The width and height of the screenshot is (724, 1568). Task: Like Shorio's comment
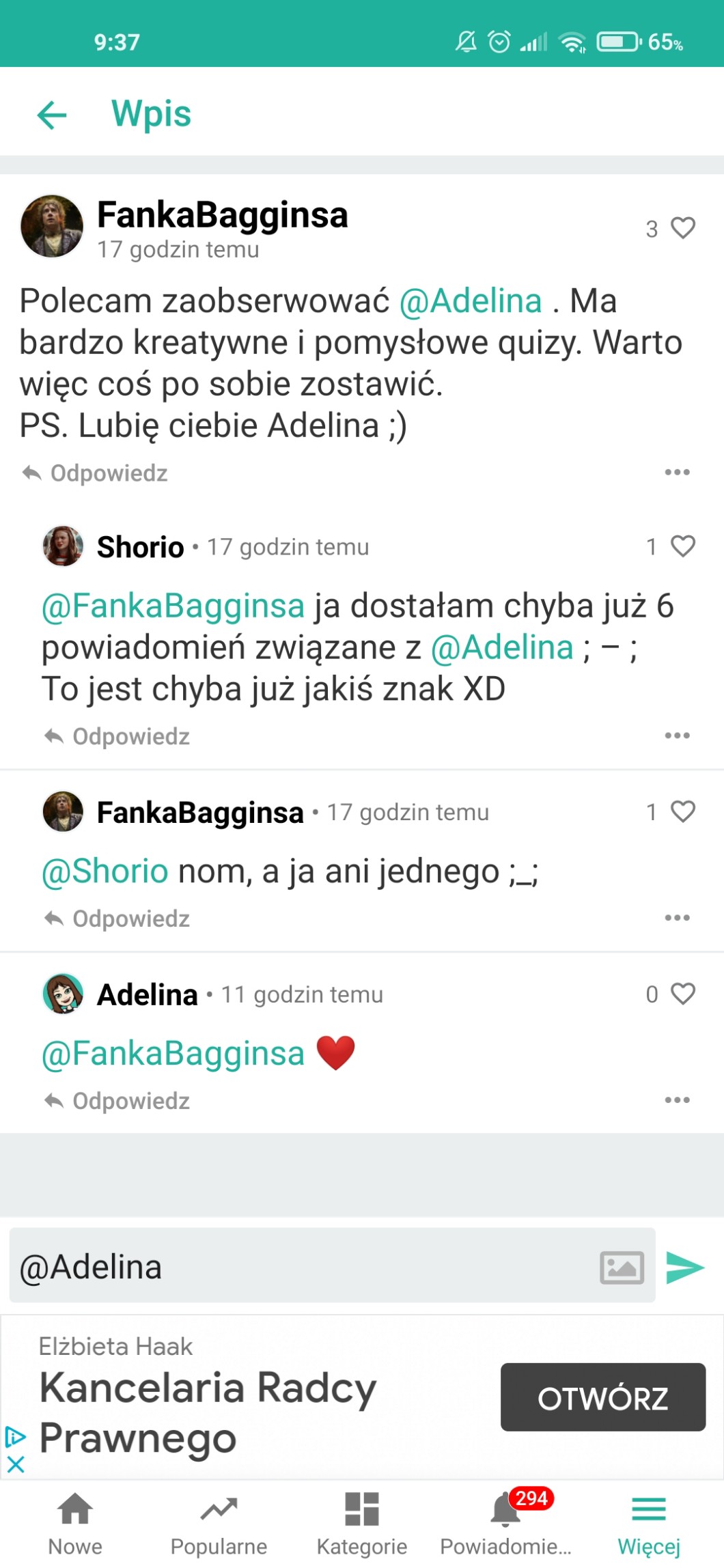pyautogui.click(x=682, y=546)
